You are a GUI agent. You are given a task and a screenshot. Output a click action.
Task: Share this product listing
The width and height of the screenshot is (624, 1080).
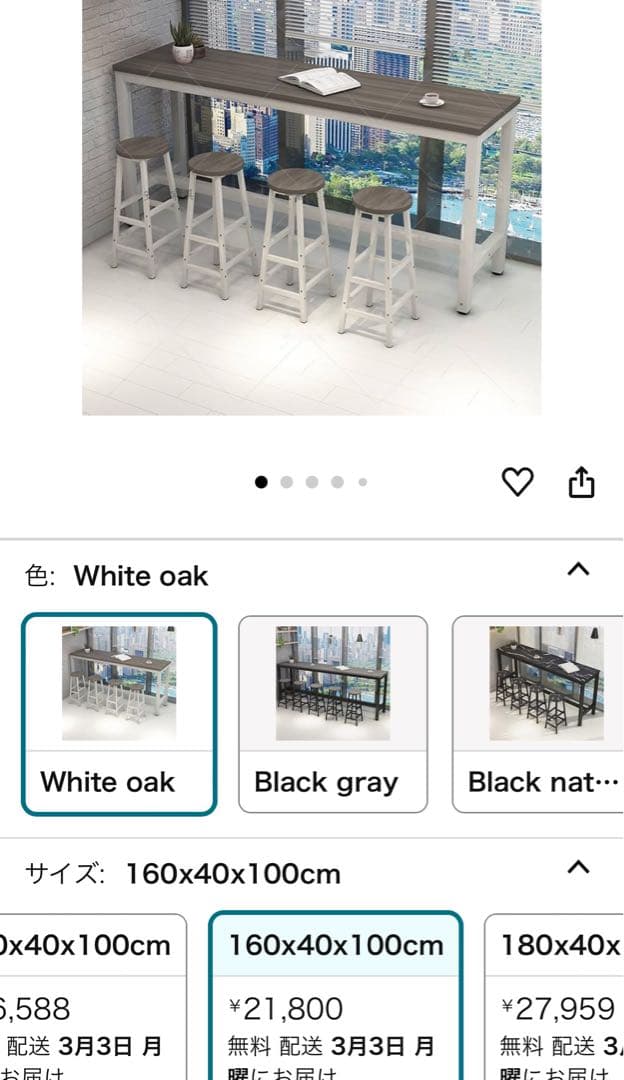(581, 482)
